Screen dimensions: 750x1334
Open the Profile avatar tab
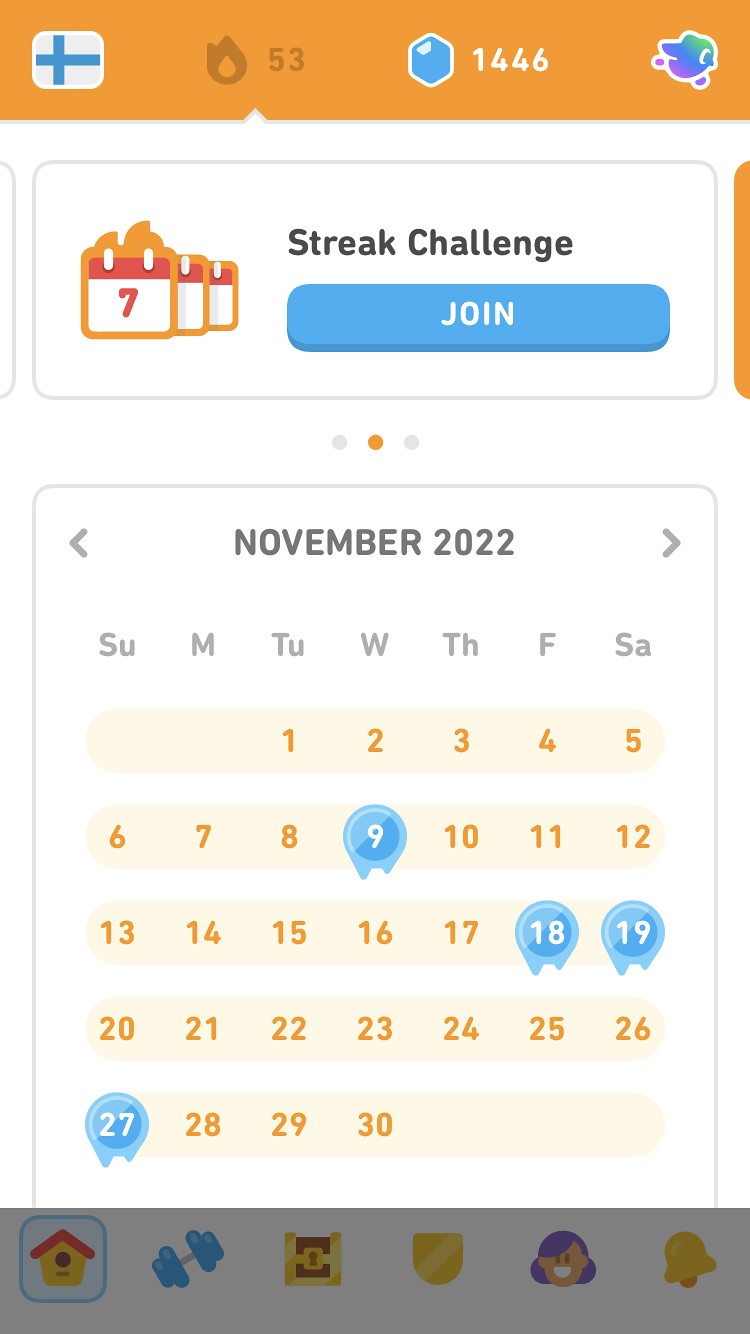point(563,1258)
